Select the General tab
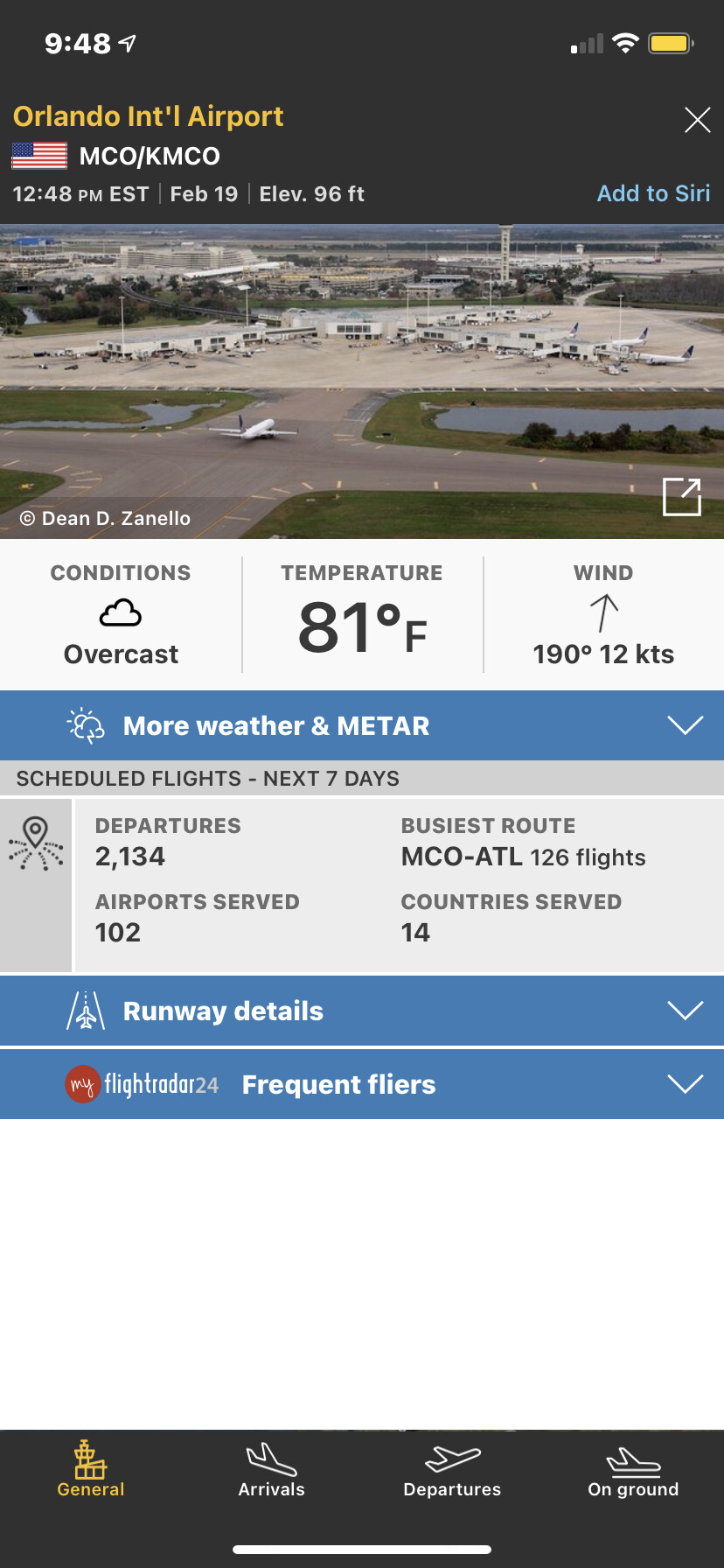 pyautogui.click(x=91, y=1470)
